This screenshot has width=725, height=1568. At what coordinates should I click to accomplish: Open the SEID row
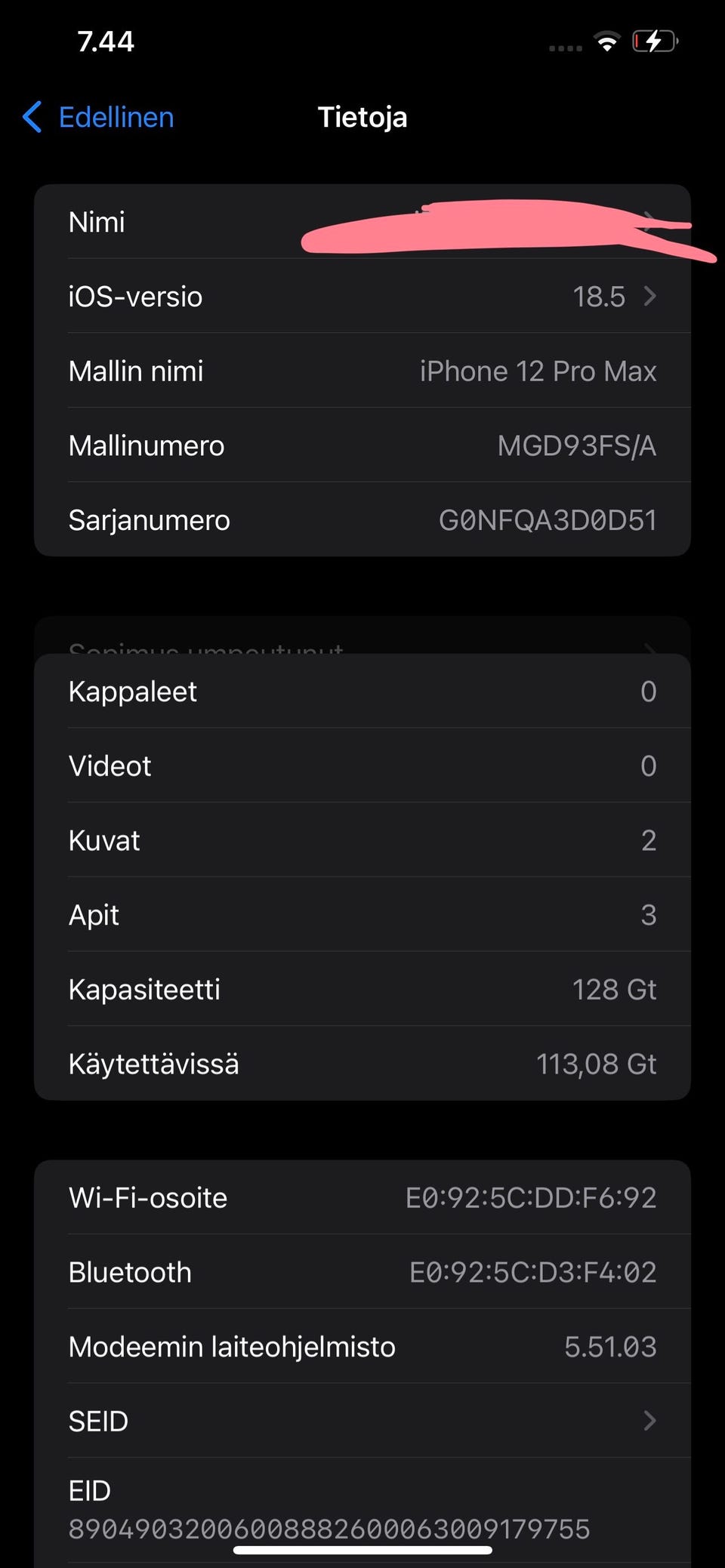pos(361,1422)
